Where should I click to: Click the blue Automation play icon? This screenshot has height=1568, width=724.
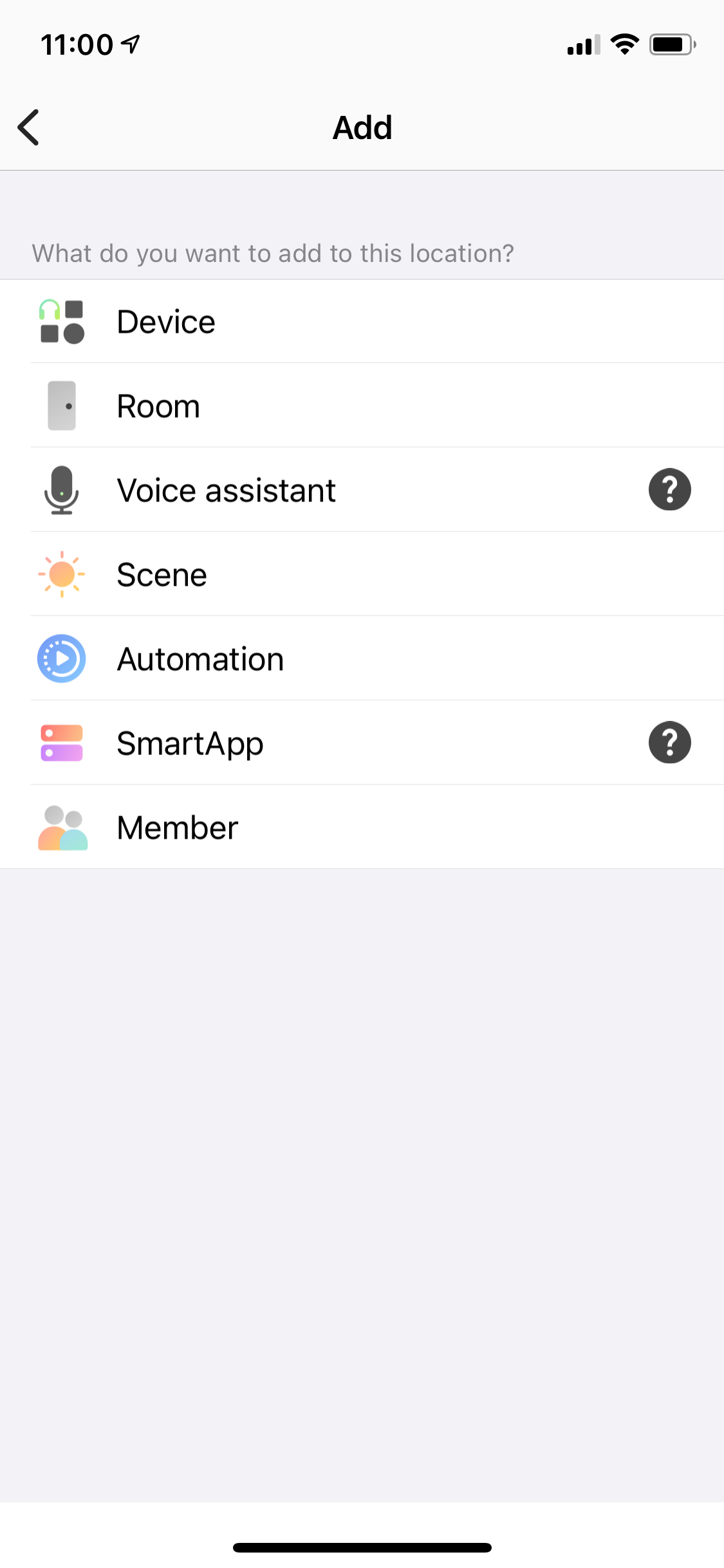tap(61, 658)
